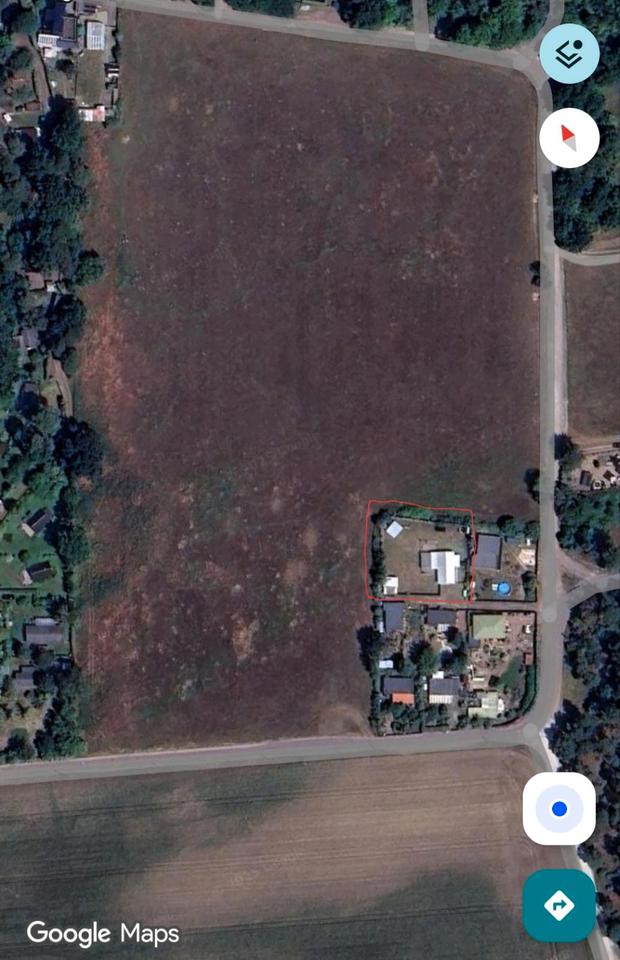The width and height of the screenshot is (620, 960).
Task: Center the map on my location
Action: click(x=559, y=808)
